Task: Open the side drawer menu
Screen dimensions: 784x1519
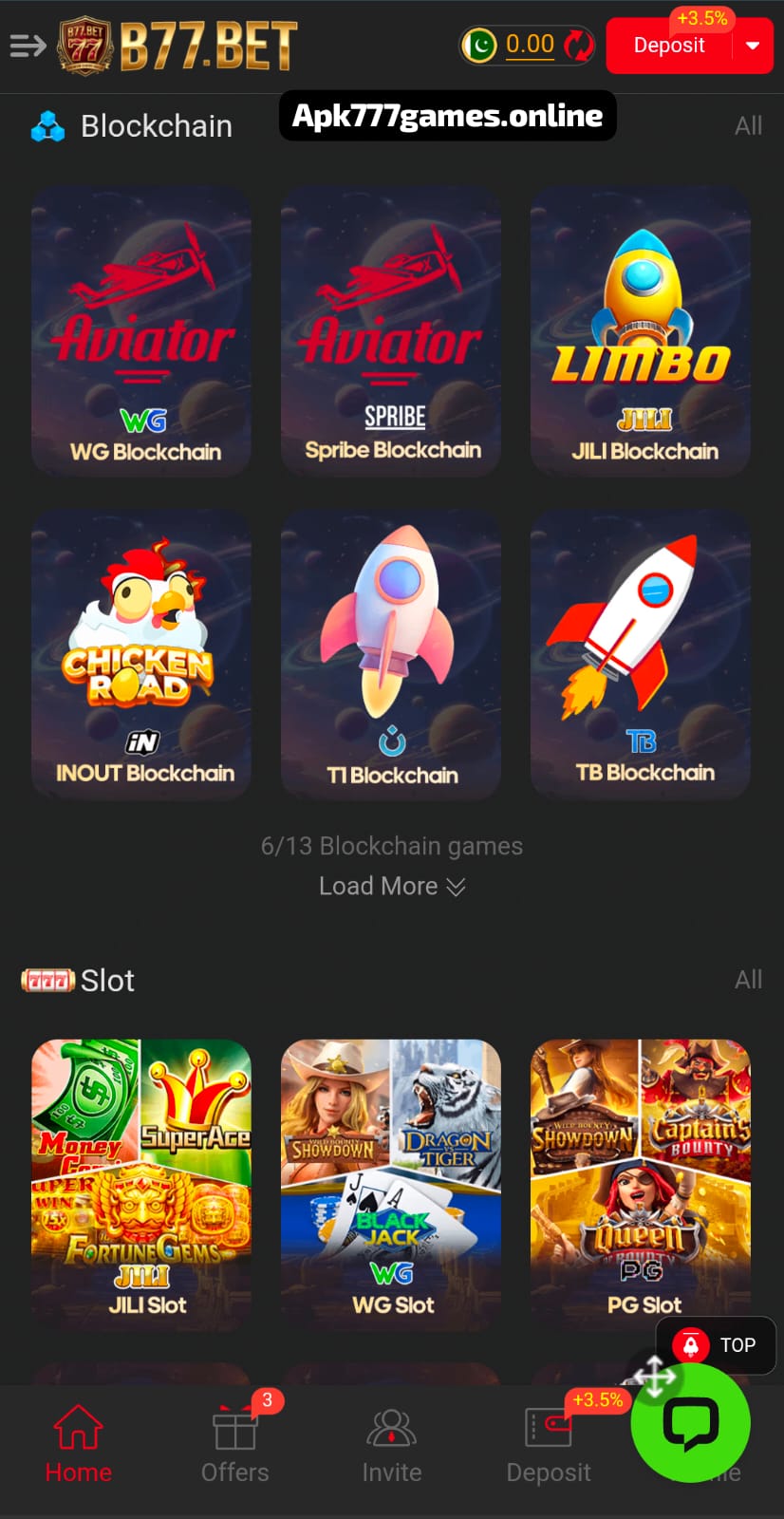Action: pos(28,46)
